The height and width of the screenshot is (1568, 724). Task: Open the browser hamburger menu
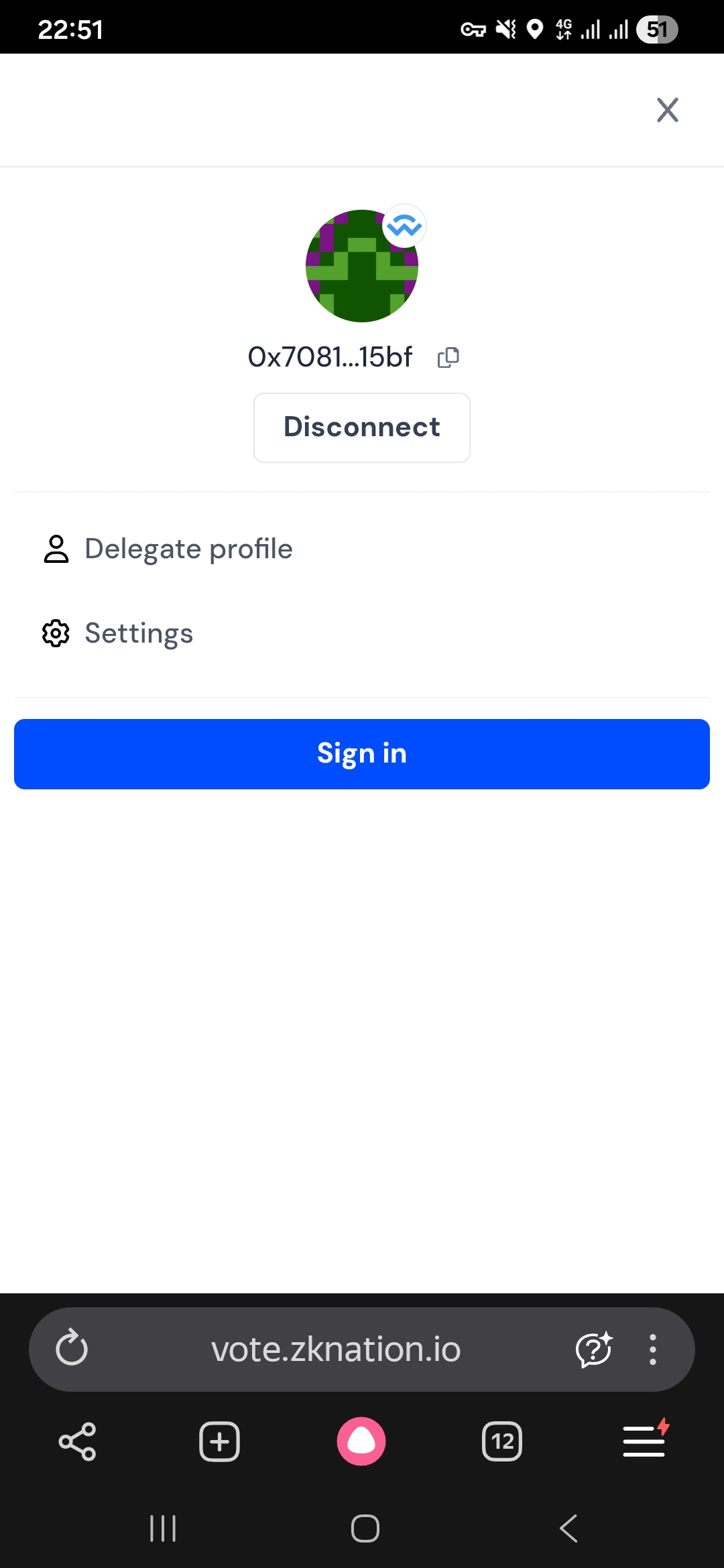[x=644, y=1441]
